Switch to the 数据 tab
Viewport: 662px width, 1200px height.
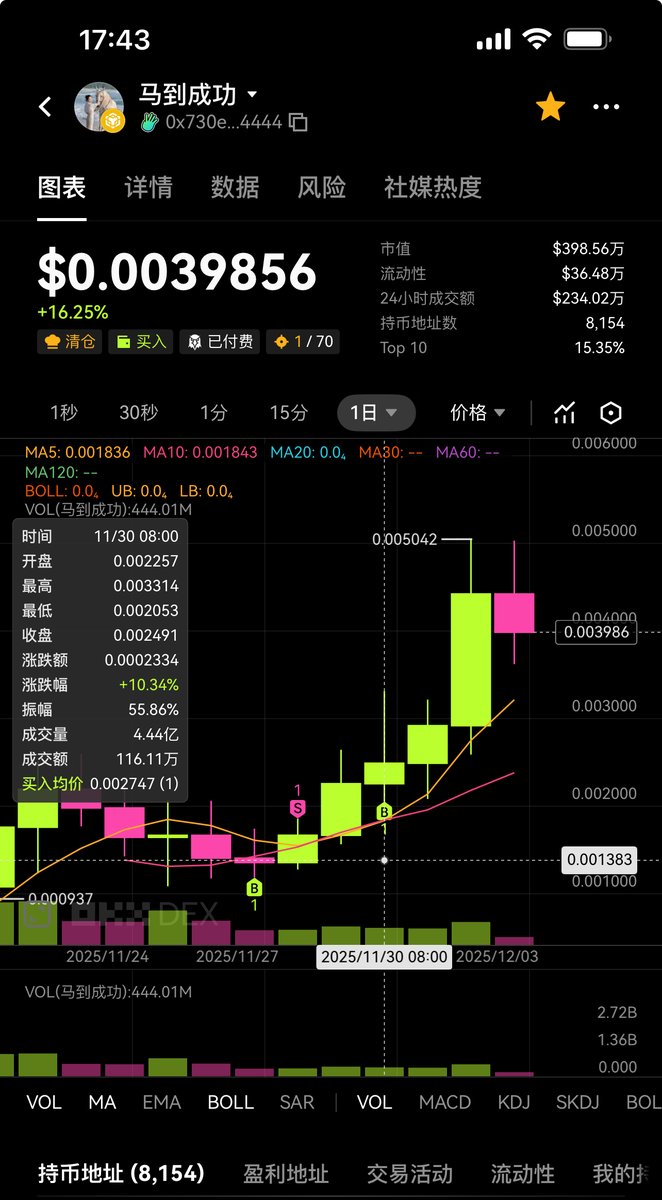tap(235, 187)
